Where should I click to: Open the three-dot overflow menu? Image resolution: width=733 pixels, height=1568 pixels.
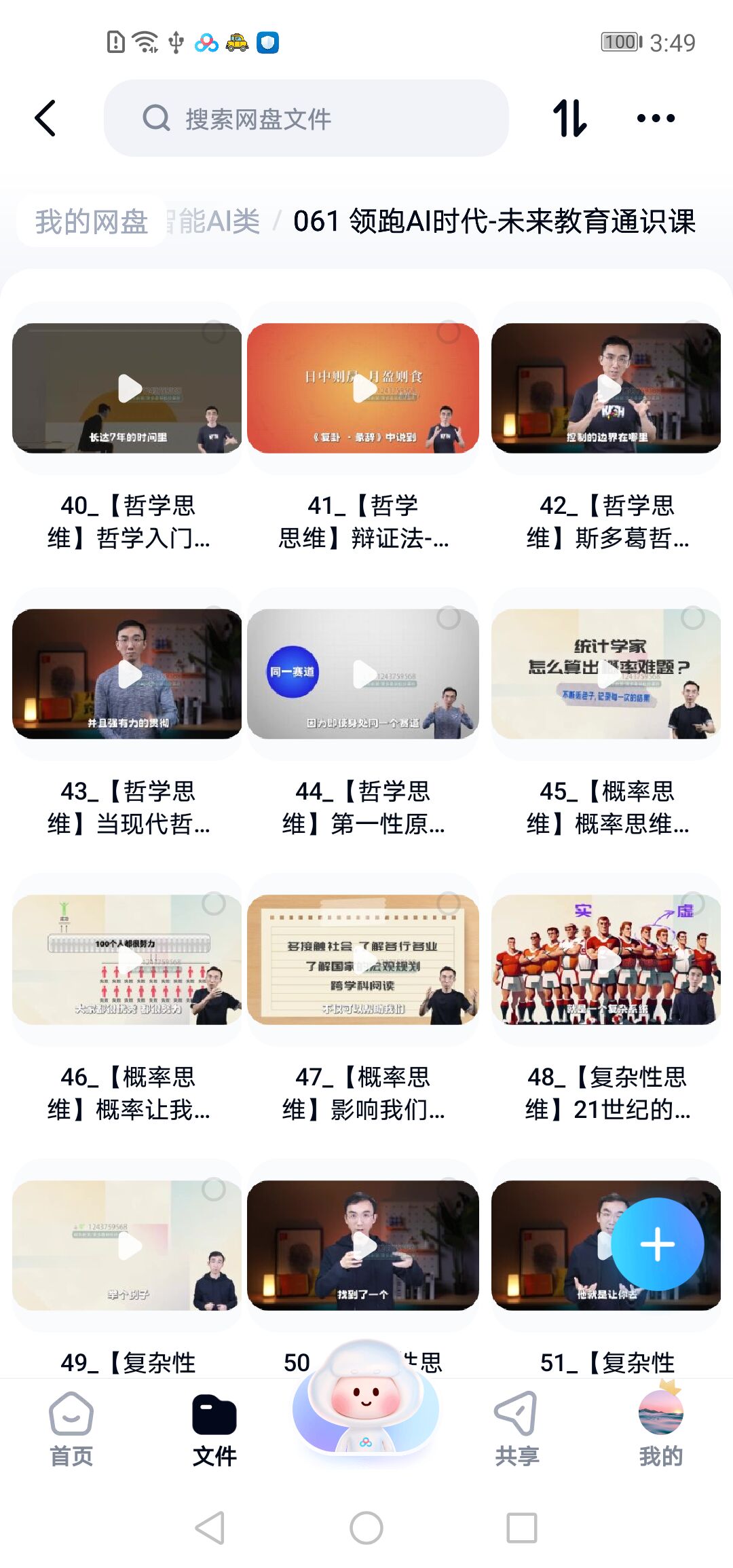click(x=656, y=118)
